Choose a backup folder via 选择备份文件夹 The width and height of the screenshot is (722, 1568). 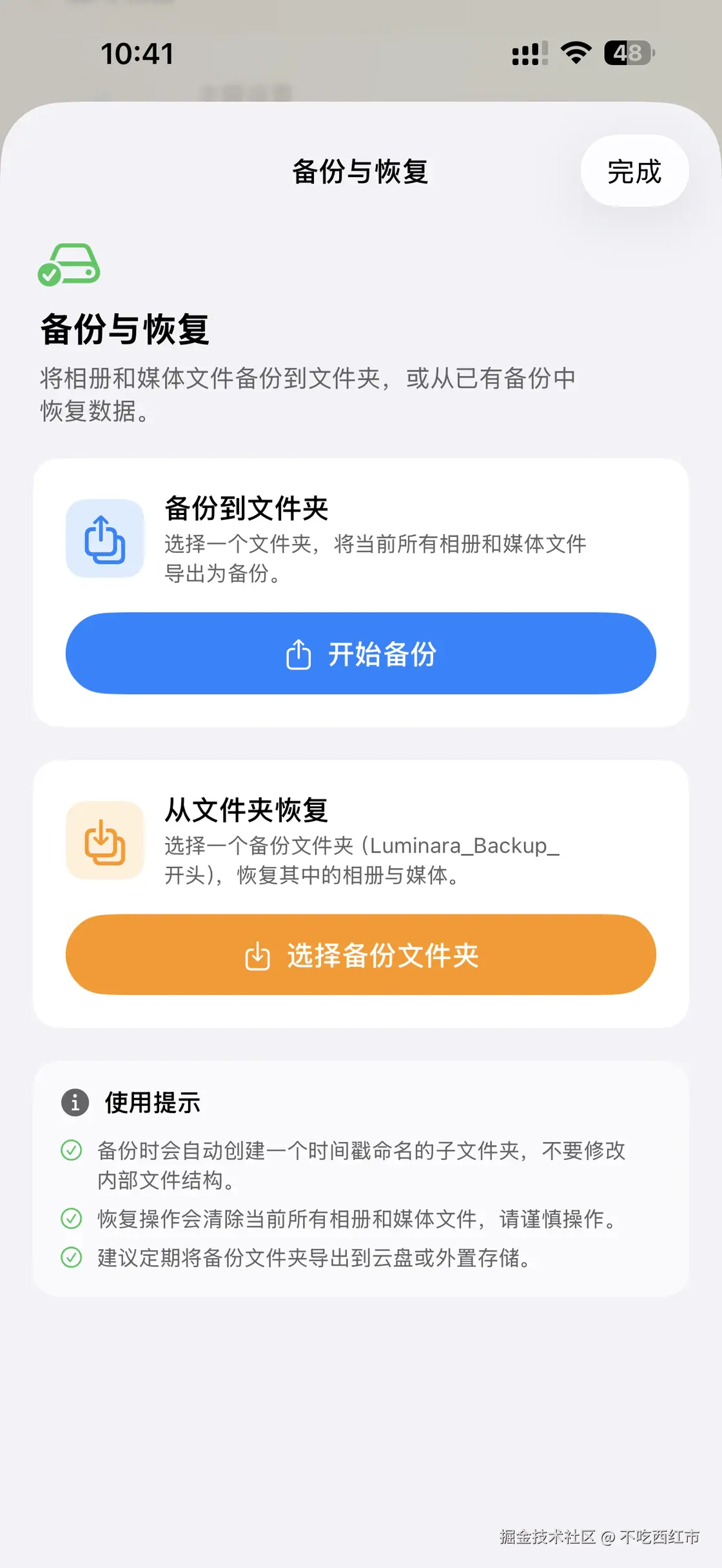(x=361, y=954)
